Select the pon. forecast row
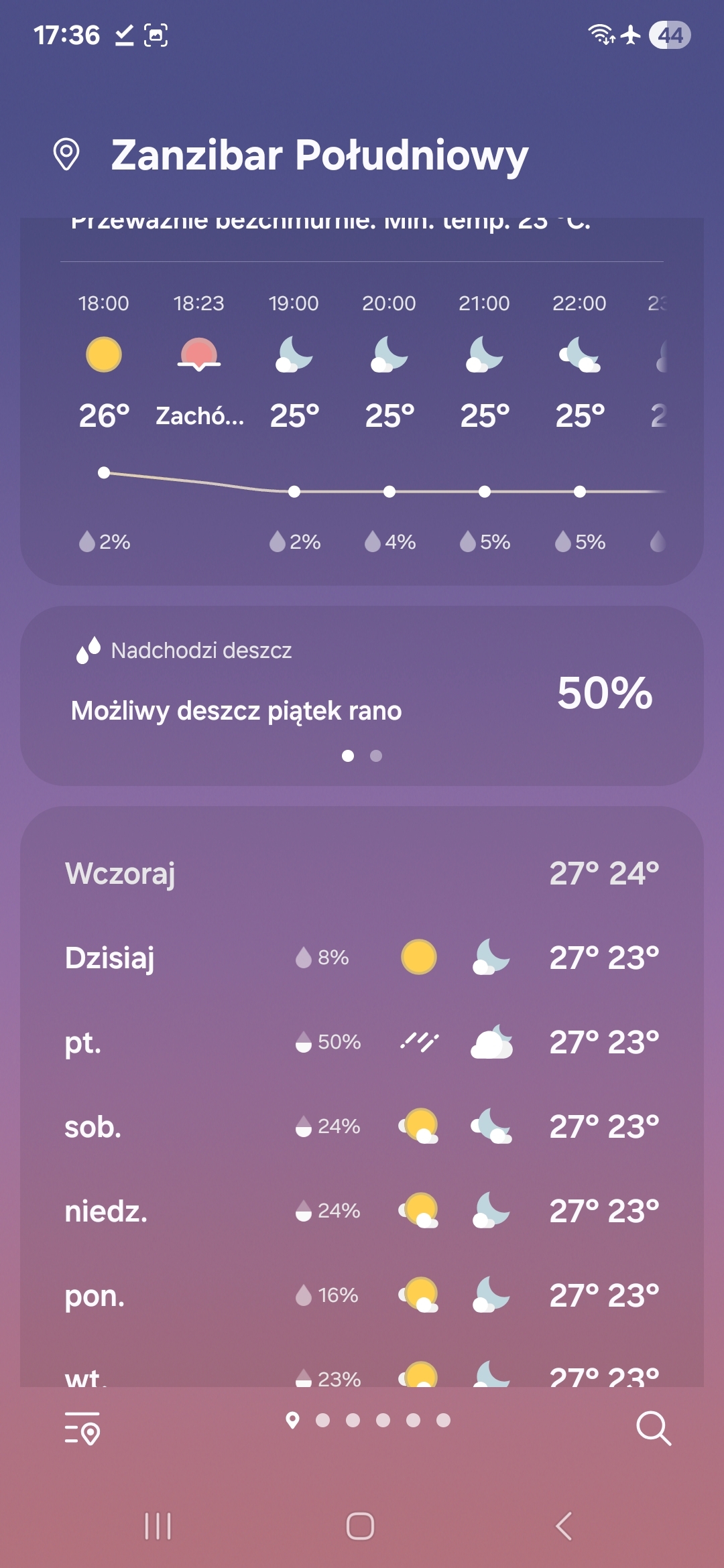Viewport: 724px width, 1568px height. [362, 1295]
